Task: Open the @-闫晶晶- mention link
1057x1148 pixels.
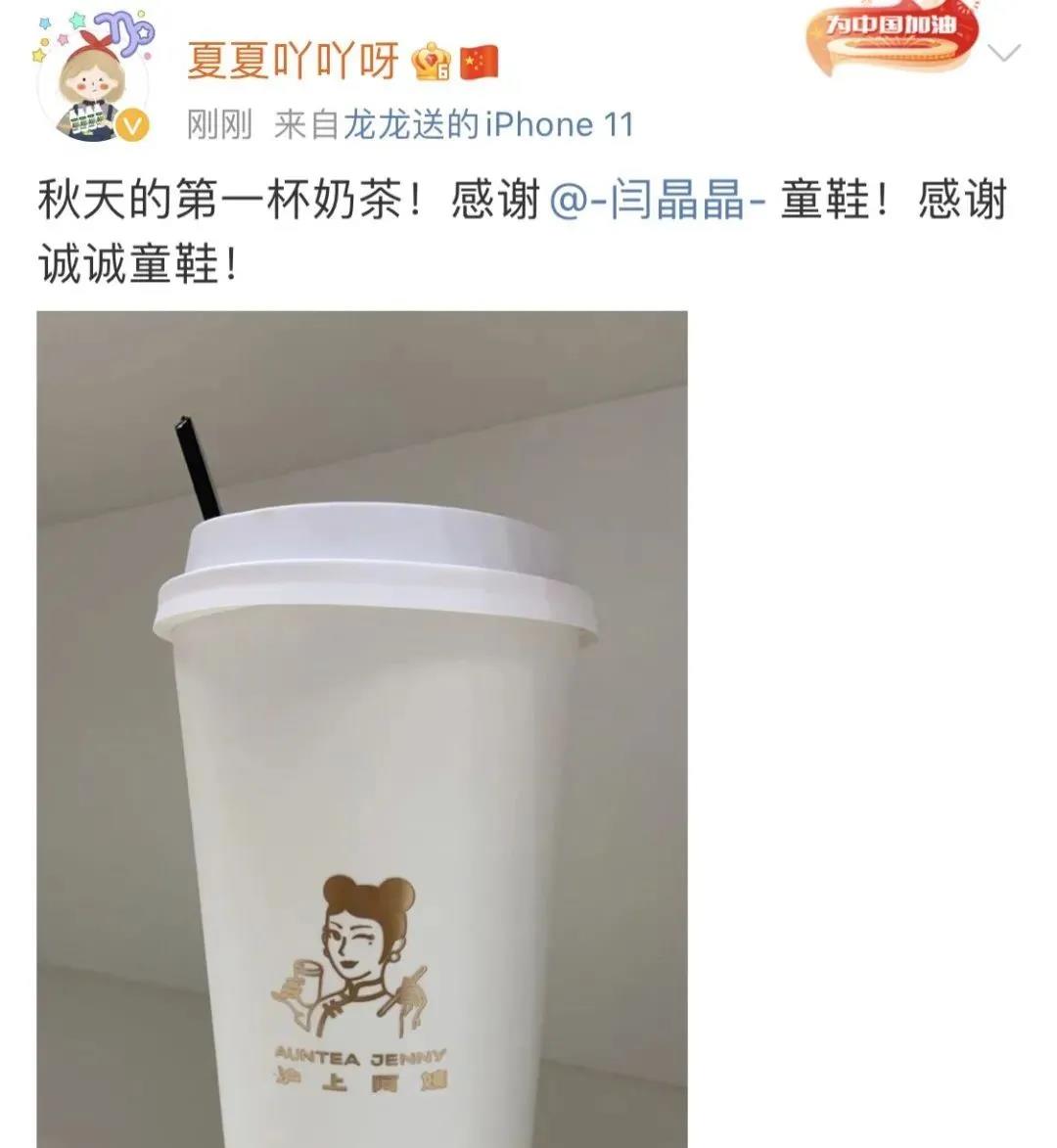Action: [x=657, y=202]
